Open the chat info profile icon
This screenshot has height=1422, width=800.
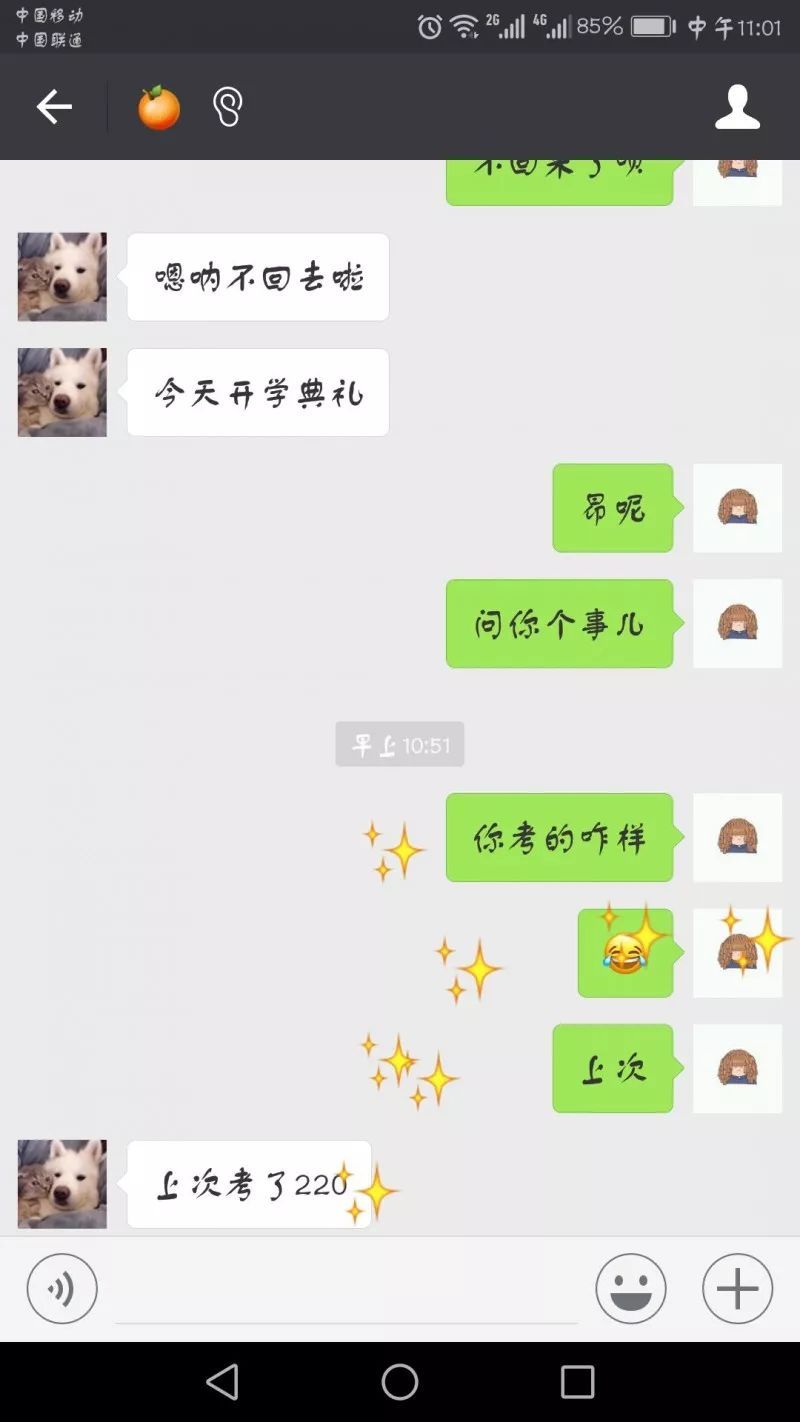[738, 107]
